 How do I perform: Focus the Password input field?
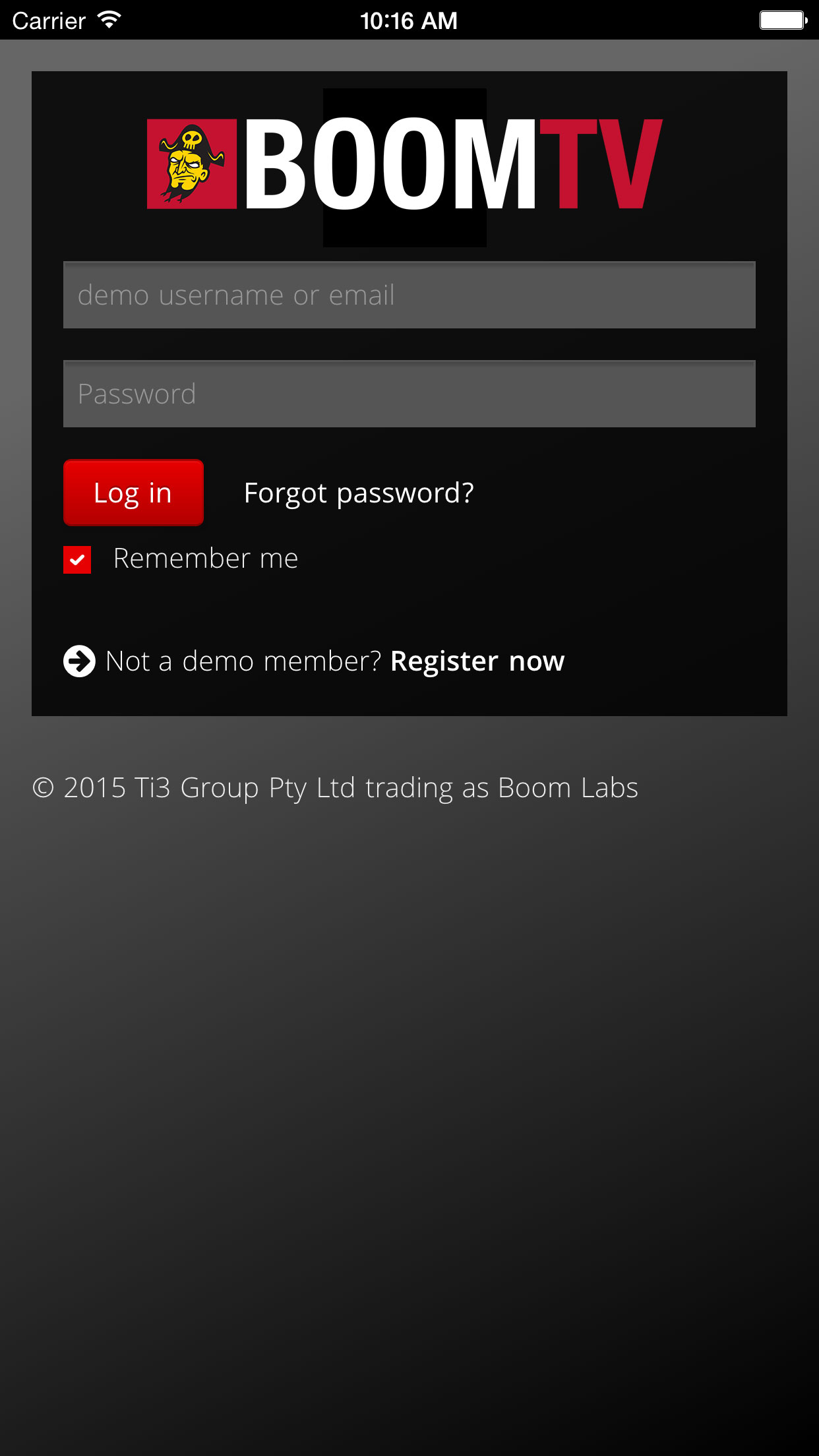pos(409,392)
